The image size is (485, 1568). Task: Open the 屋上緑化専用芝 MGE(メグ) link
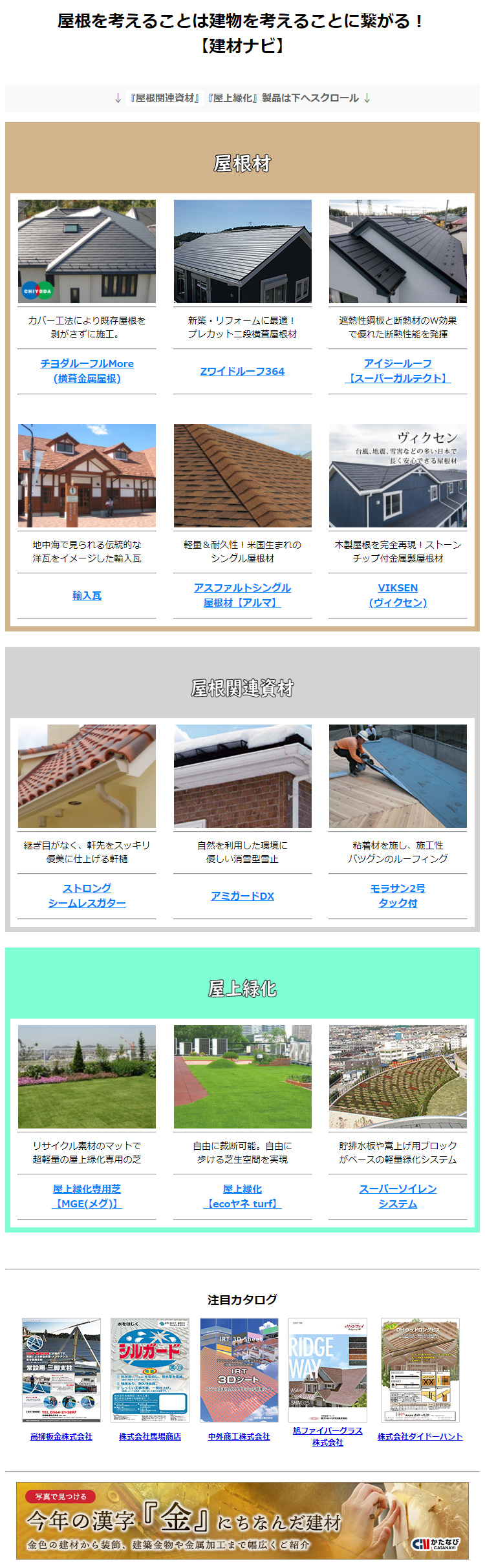[87, 1196]
